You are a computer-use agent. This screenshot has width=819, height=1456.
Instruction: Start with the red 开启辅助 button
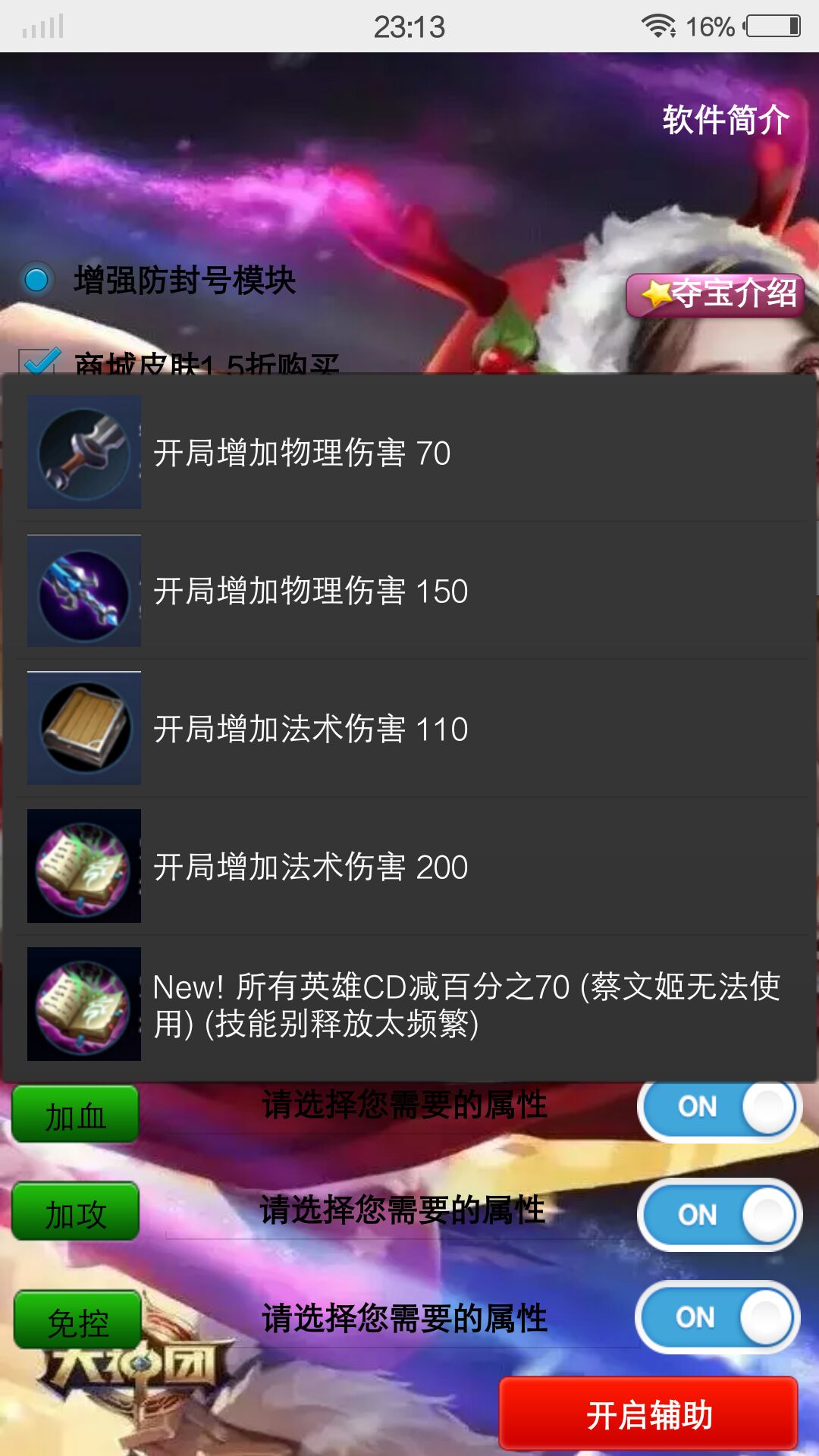pos(648,1414)
